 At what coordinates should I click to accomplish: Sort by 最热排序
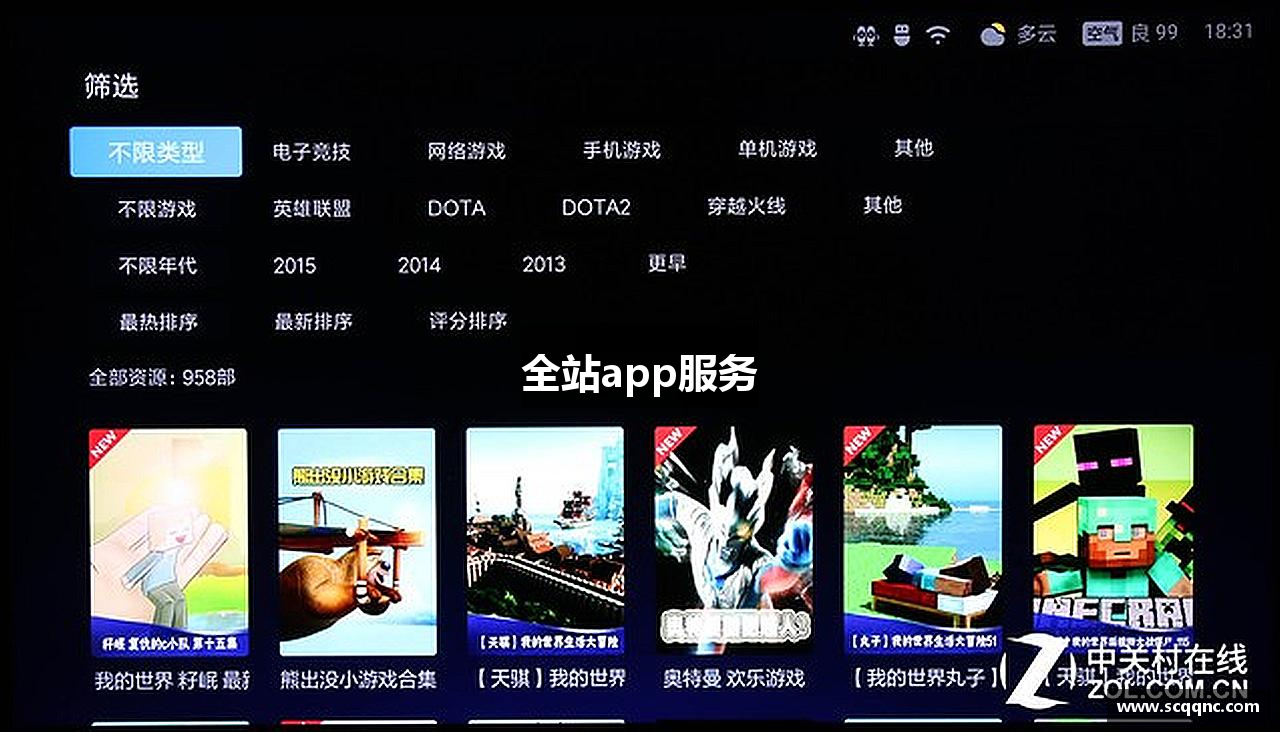[x=158, y=322]
